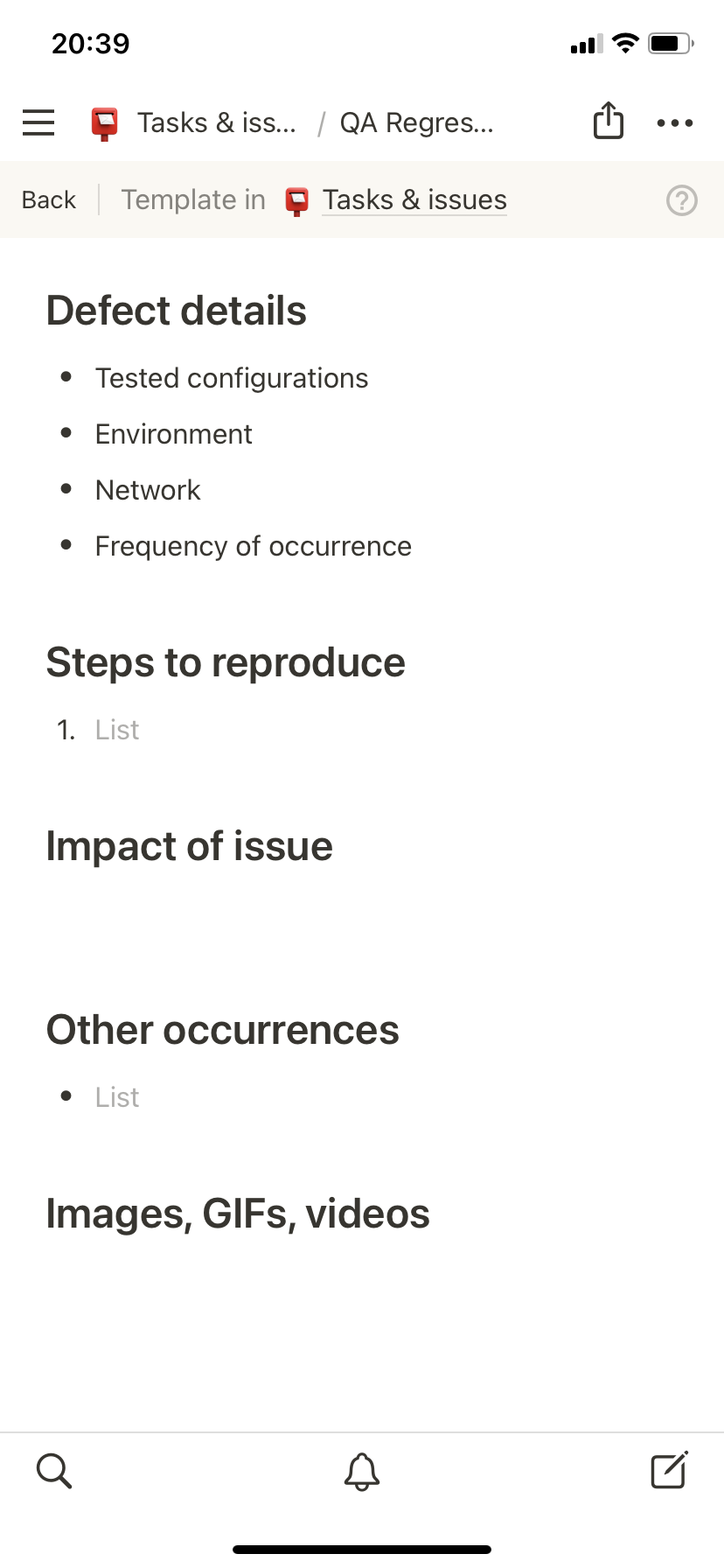Open the sidebar hamburger menu
The image size is (724, 1568).
[38, 122]
